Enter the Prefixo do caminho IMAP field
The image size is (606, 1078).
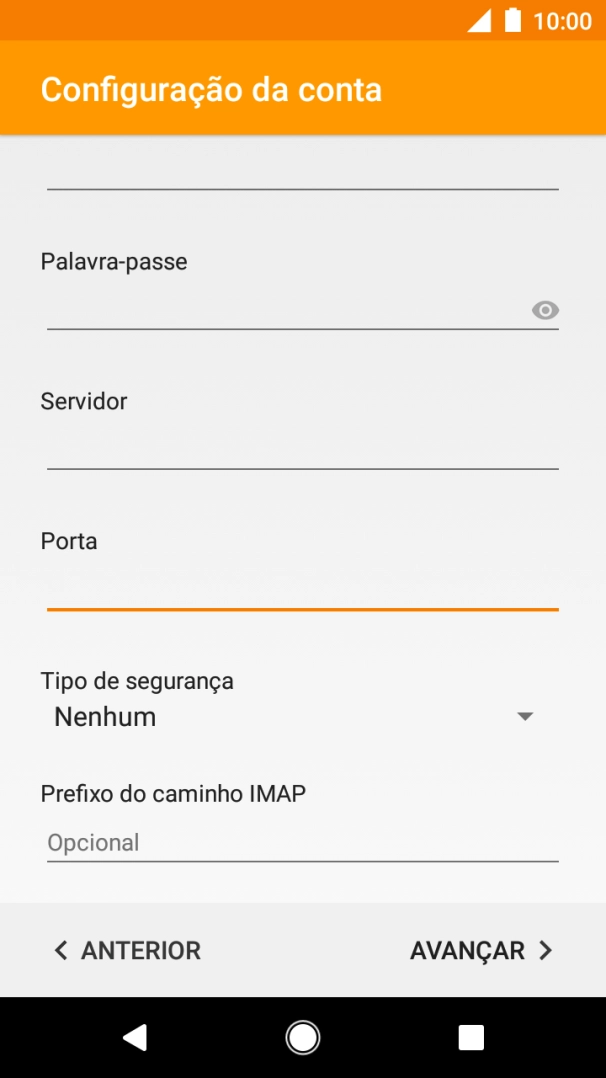pyautogui.click(x=302, y=842)
